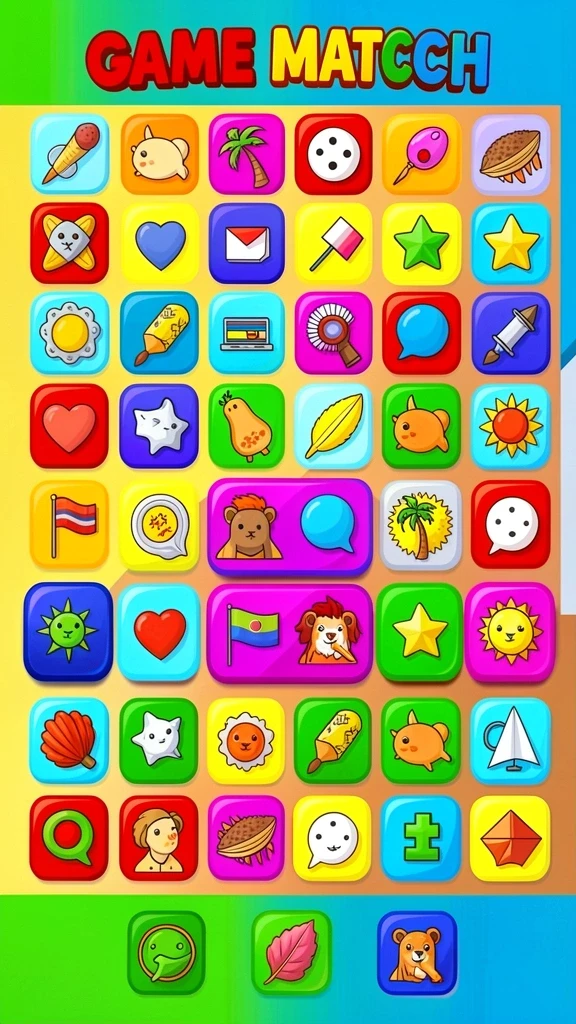The height and width of the screenshot is (1024, 576).
Task: Tap the yellow feather tile
Action: (333, 426)
